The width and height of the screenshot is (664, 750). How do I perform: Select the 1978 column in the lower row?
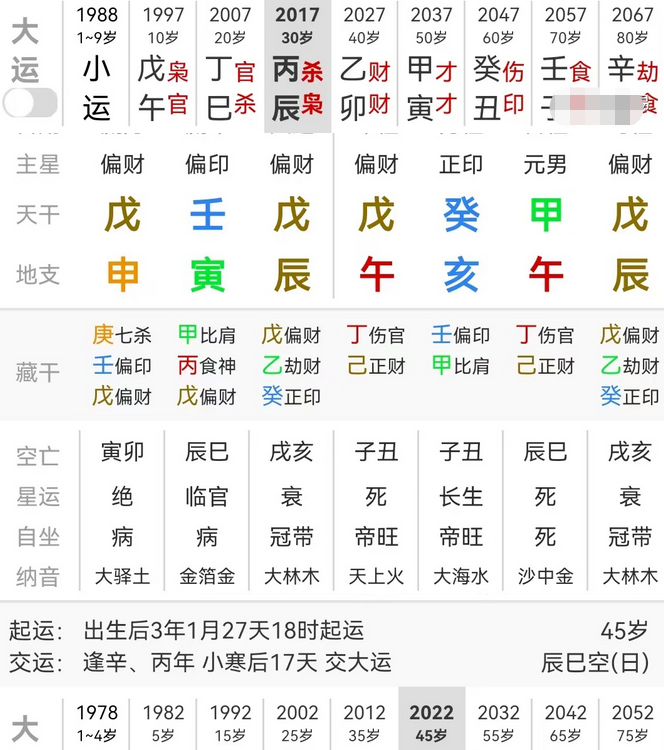[x=97, y=722]
